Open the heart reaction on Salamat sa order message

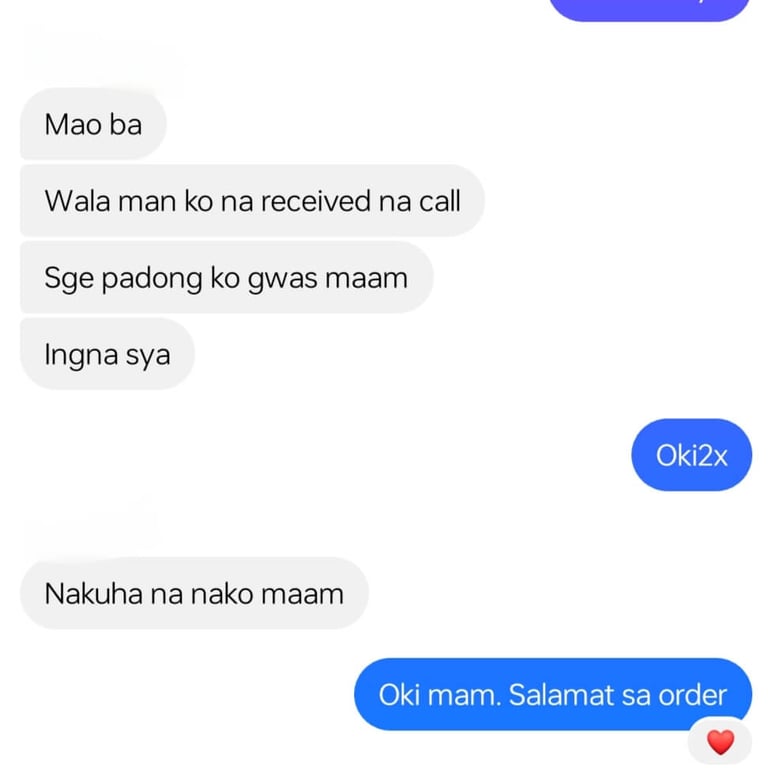(x=720, y=742)
